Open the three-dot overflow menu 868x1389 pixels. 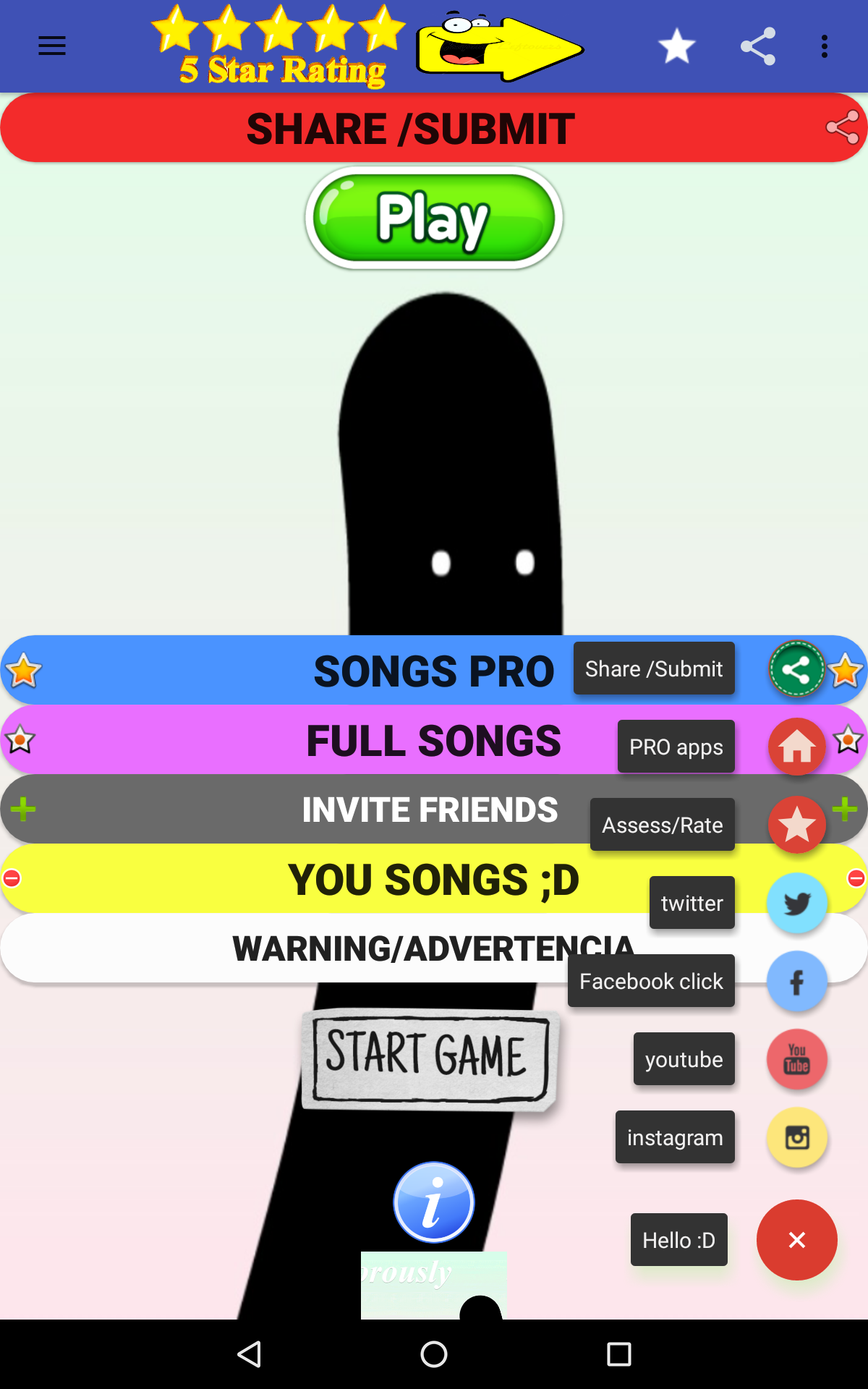[825, 46]
